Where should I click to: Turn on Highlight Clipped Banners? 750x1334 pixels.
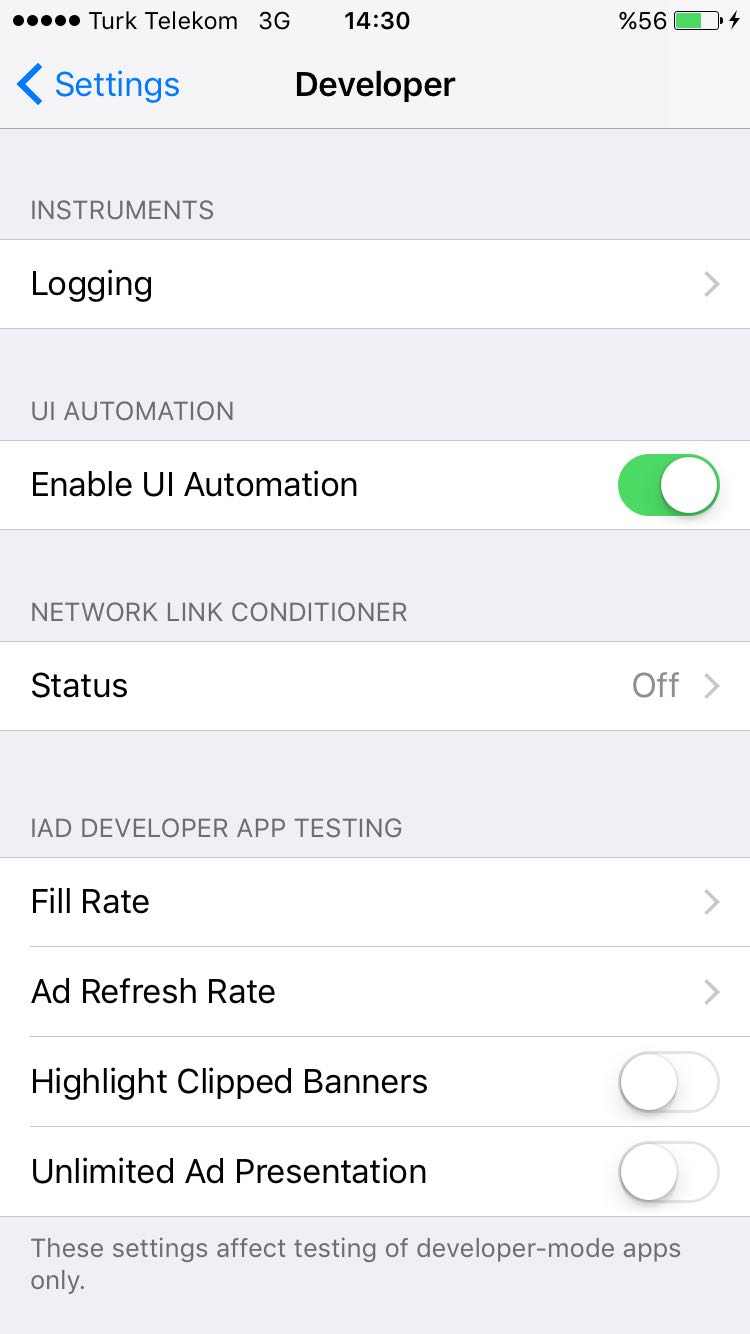668,1082
